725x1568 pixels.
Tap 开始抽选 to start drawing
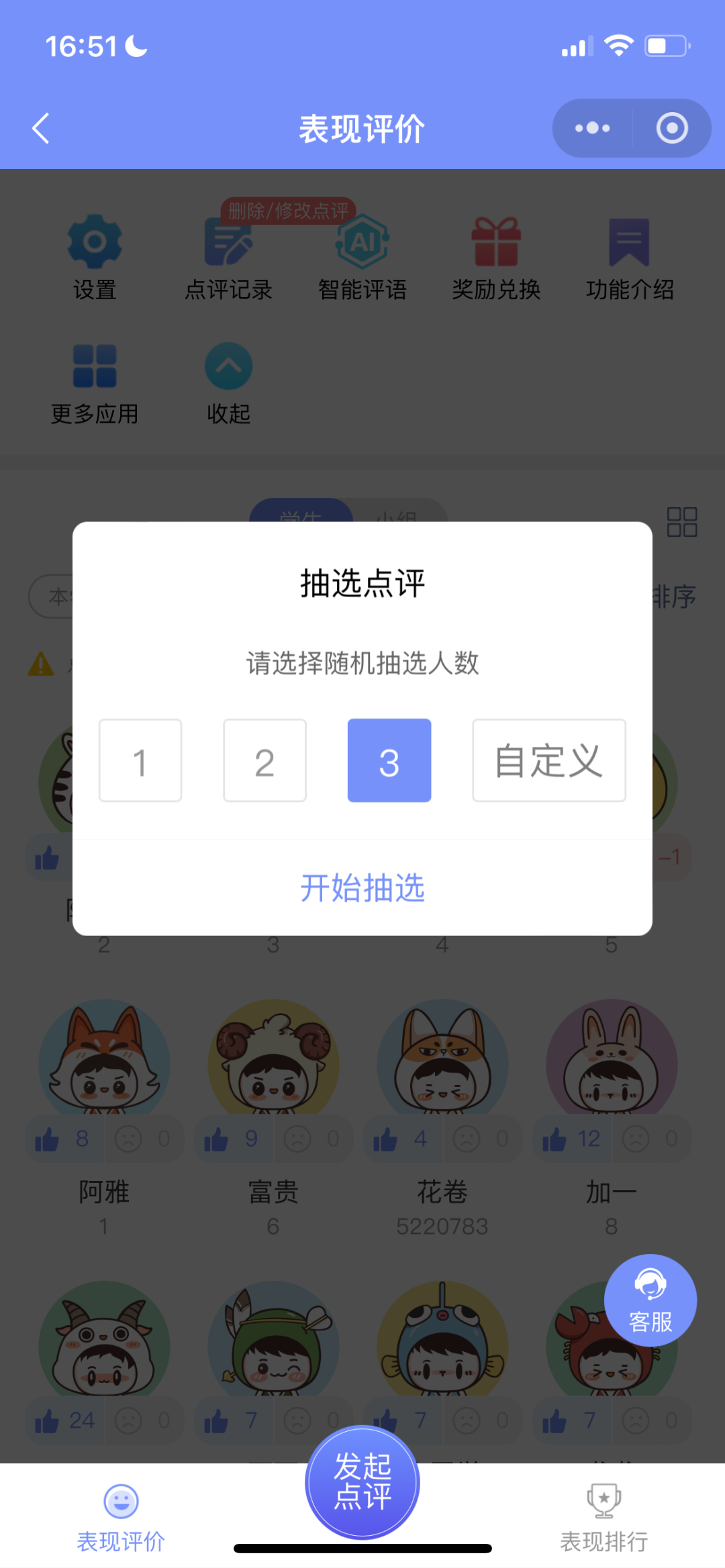tap(362, 888)
